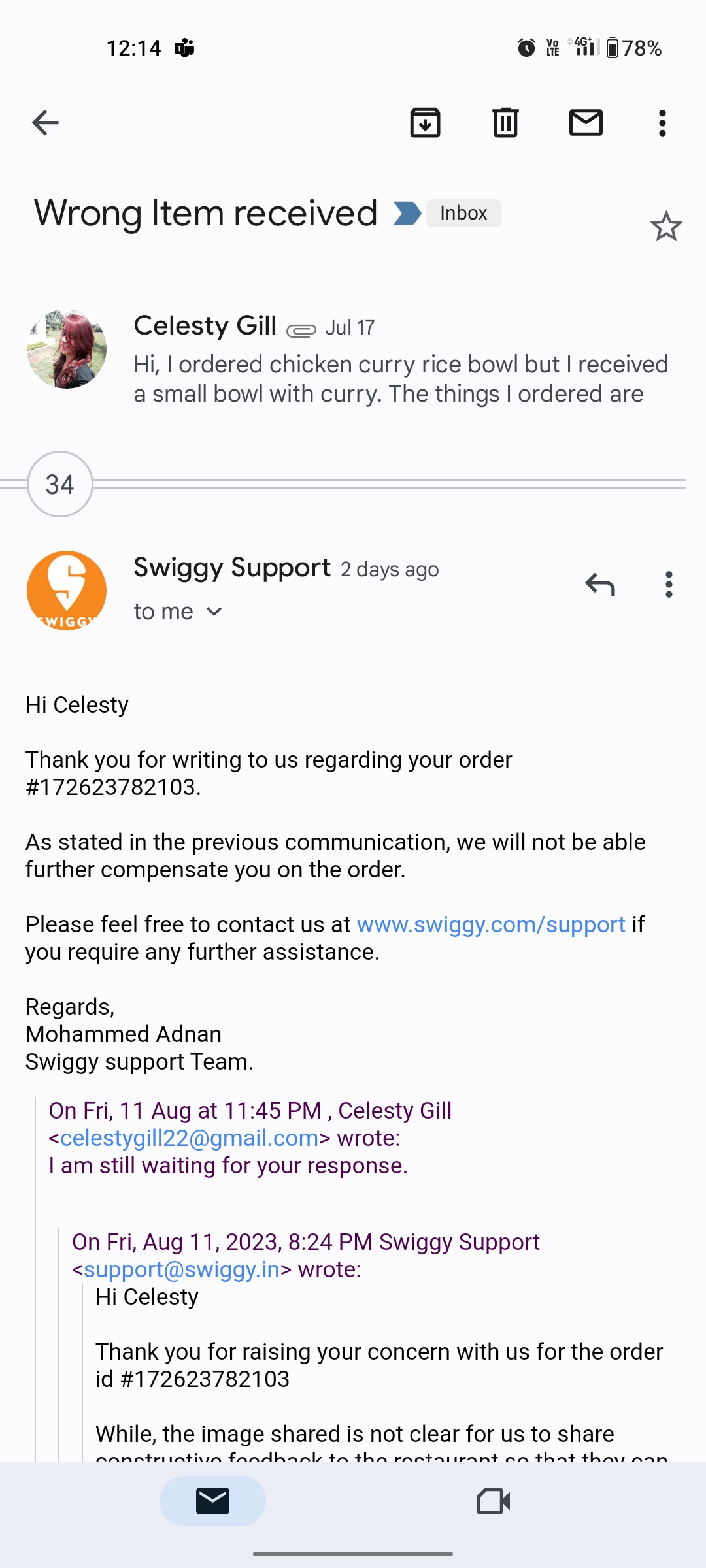Reply to Swiggy Support's message

(x=599, y=585)
